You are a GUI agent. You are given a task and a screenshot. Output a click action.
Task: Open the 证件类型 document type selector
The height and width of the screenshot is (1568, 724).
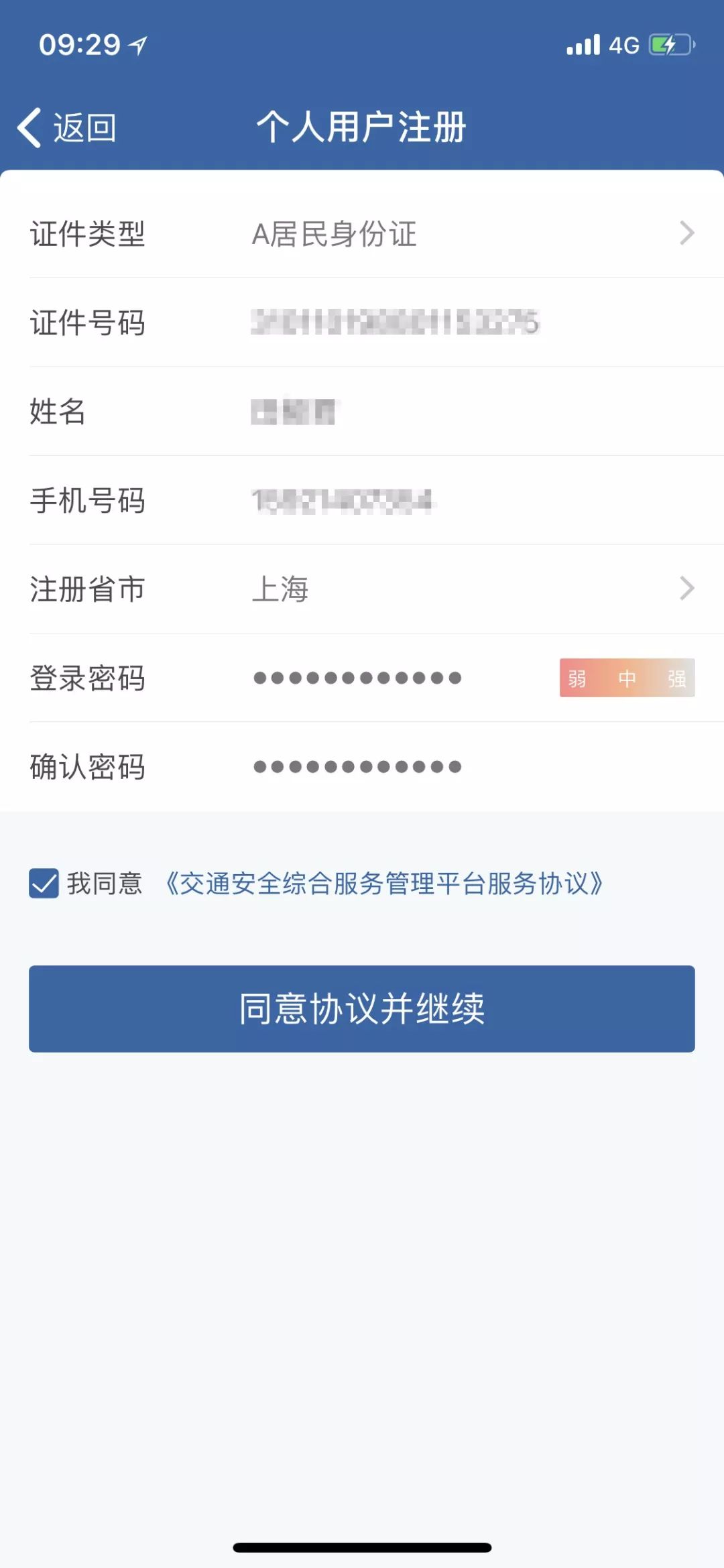362,233
